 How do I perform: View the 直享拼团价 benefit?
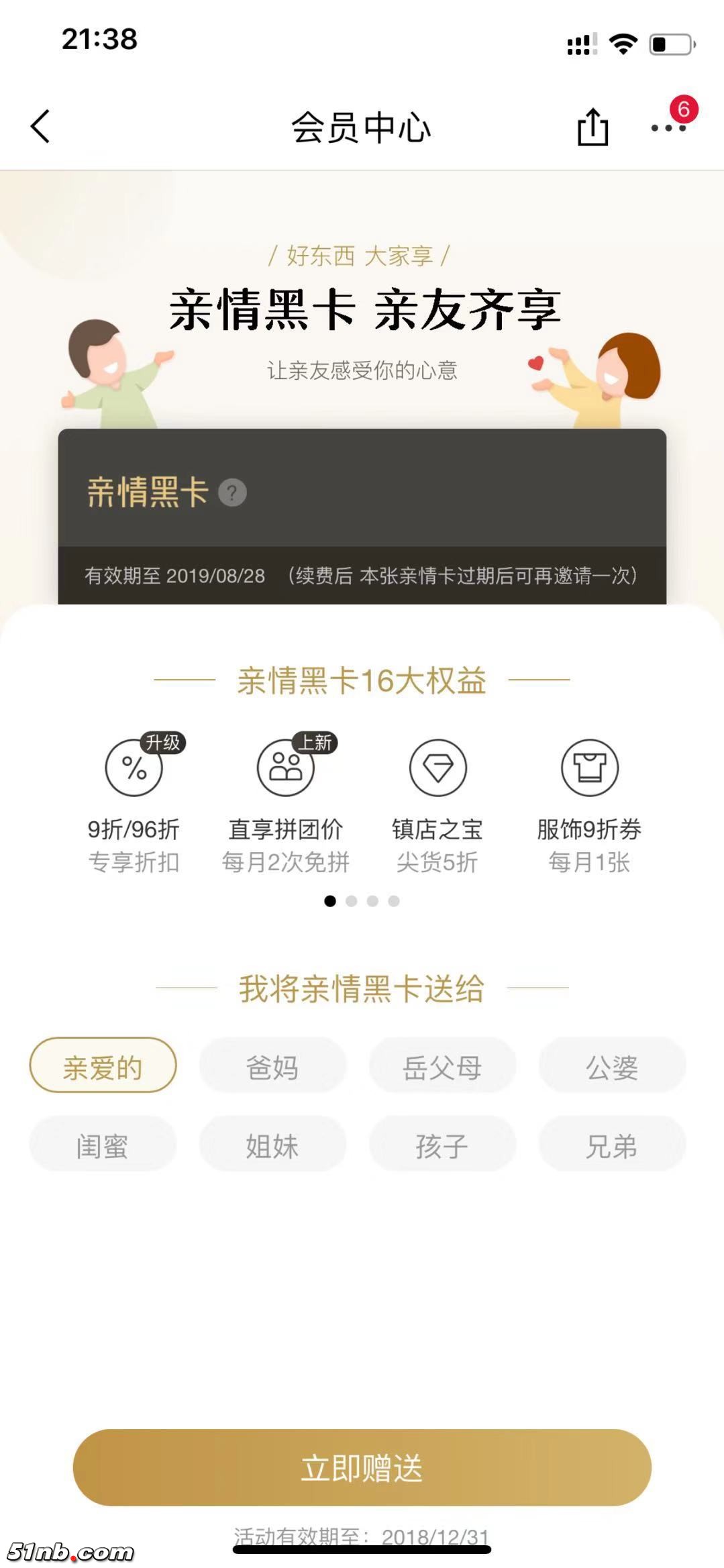pyautogui.click(x=286, y=805)
